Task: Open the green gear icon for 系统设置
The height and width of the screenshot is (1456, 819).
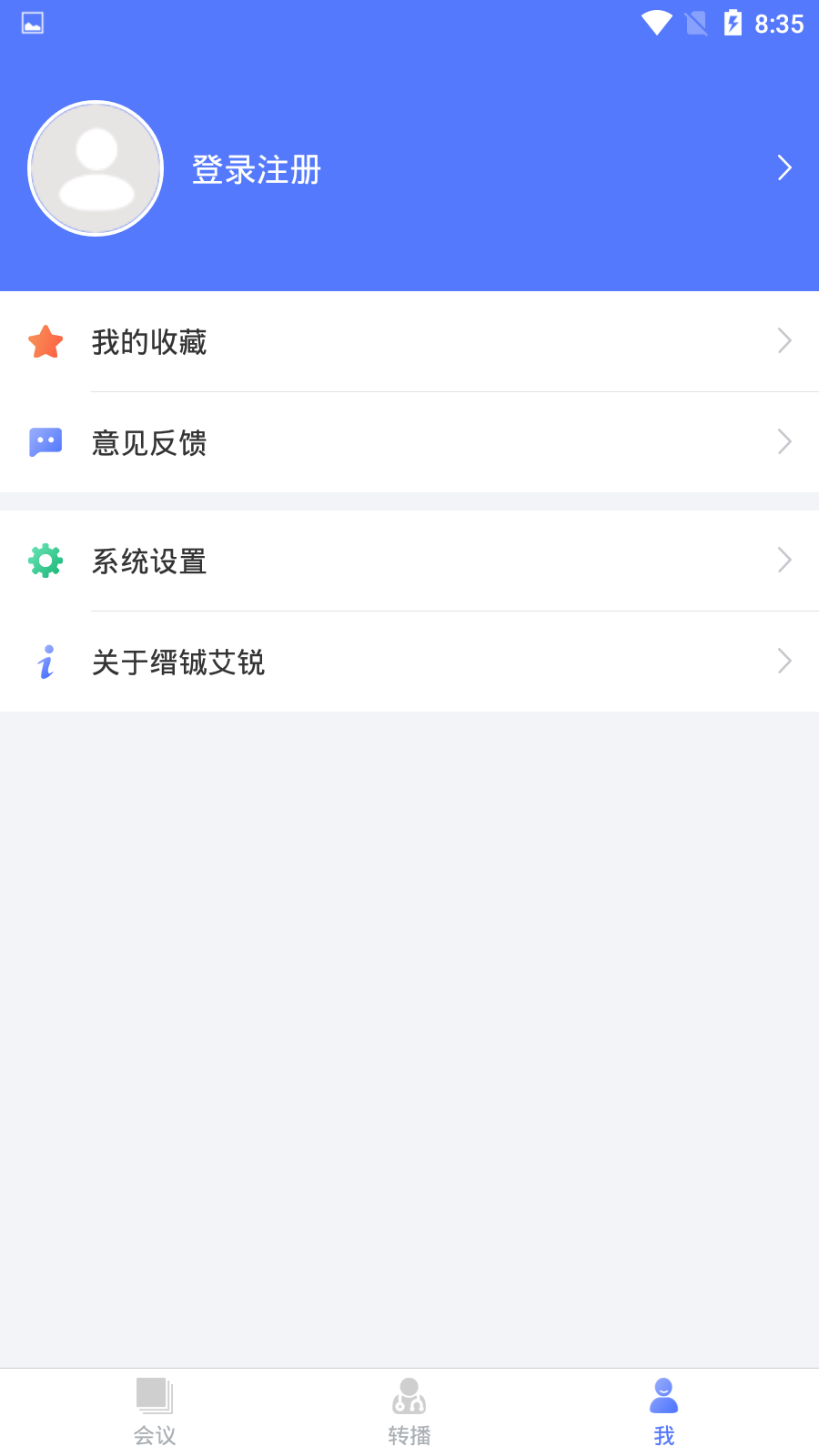Action: click(x=45, y=561)
